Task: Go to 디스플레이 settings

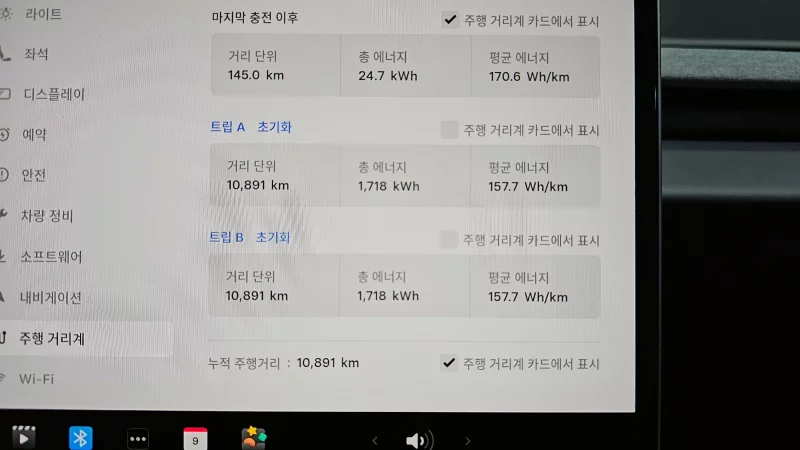Action: [54, 94]
